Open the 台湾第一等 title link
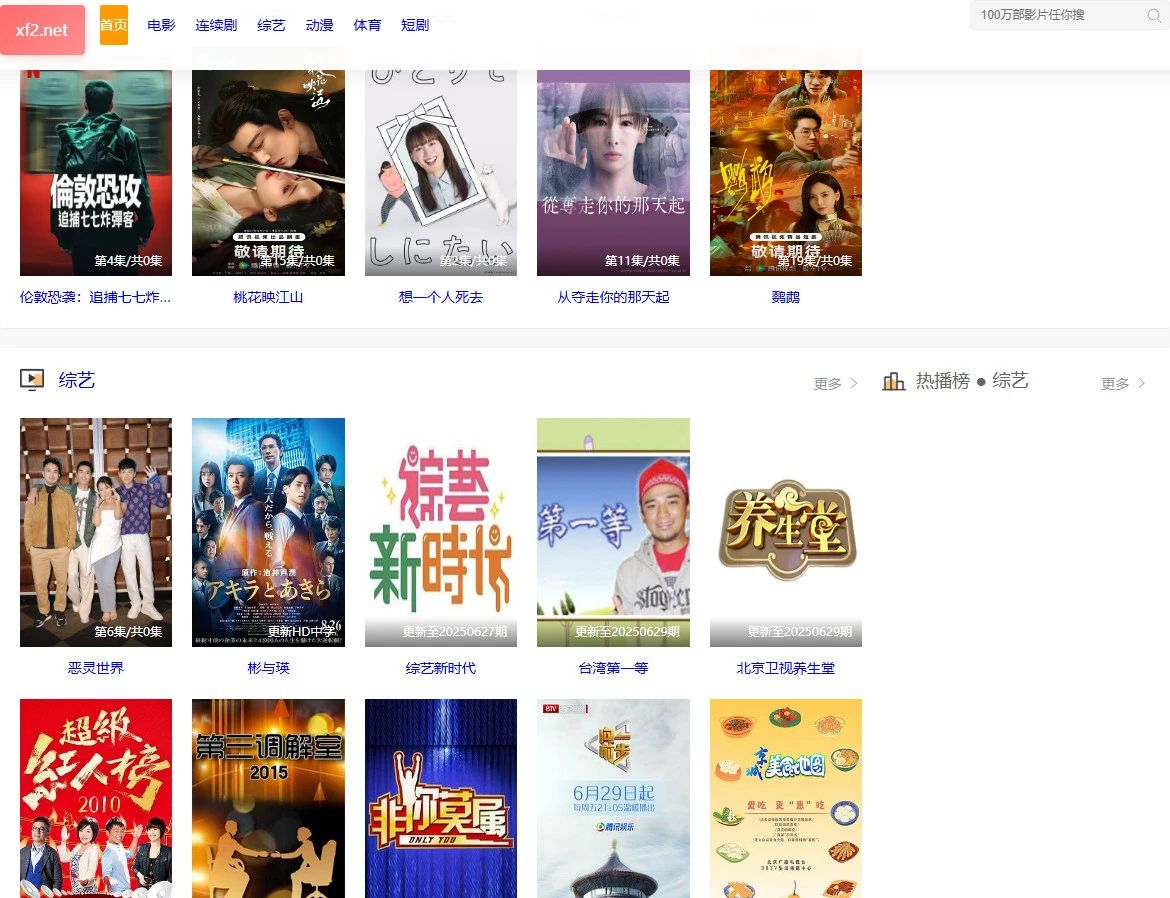The height and width of the screenshot is (898, 1170). [613, 668]
